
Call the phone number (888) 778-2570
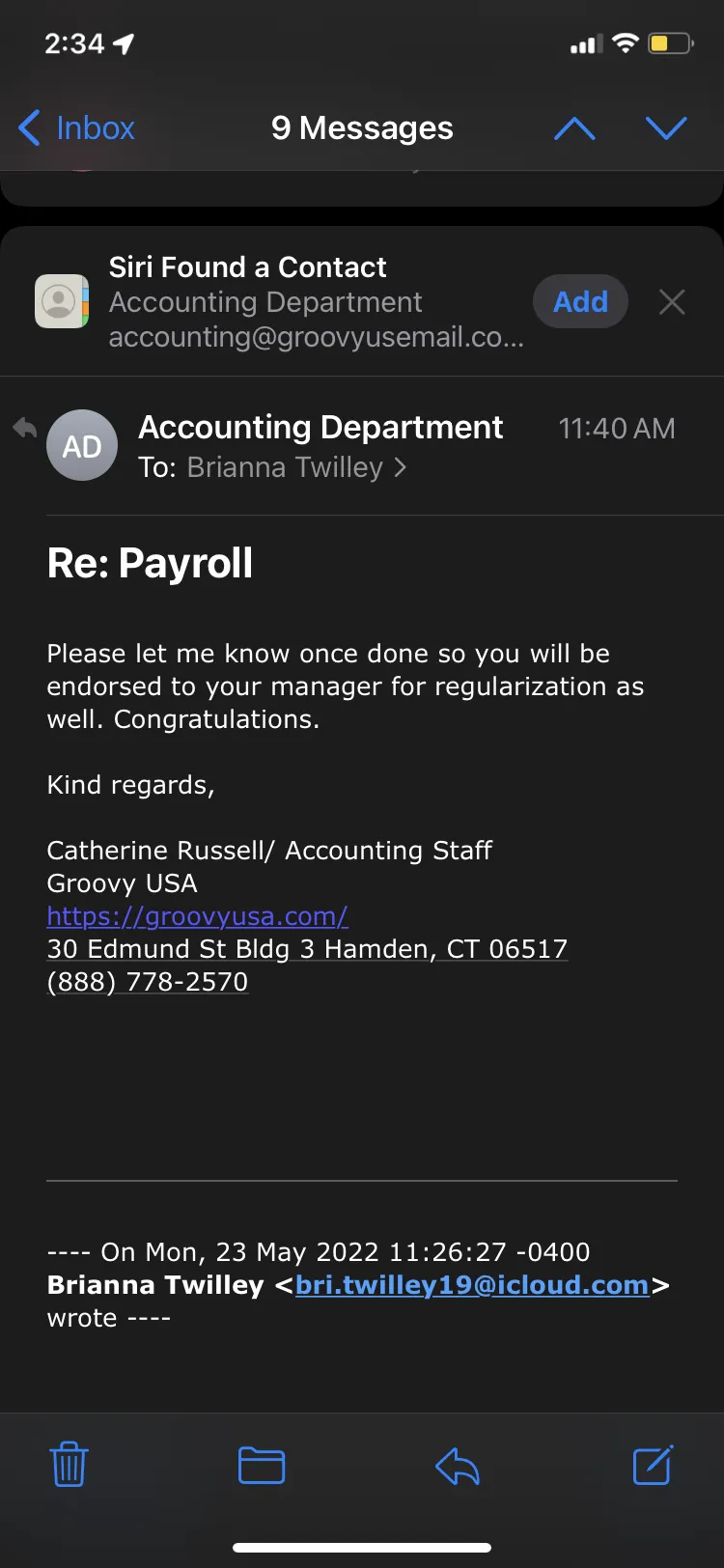[148, 981]
